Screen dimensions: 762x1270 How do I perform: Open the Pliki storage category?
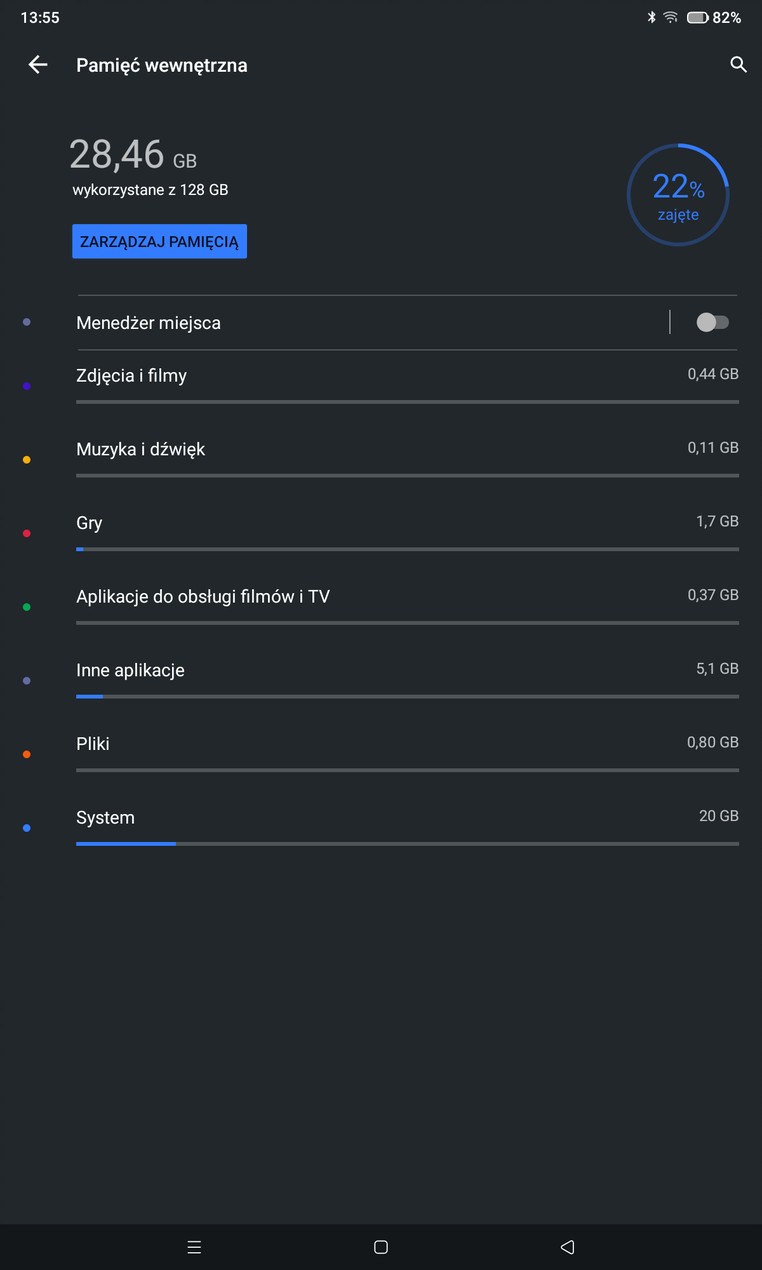click(381, 752)
